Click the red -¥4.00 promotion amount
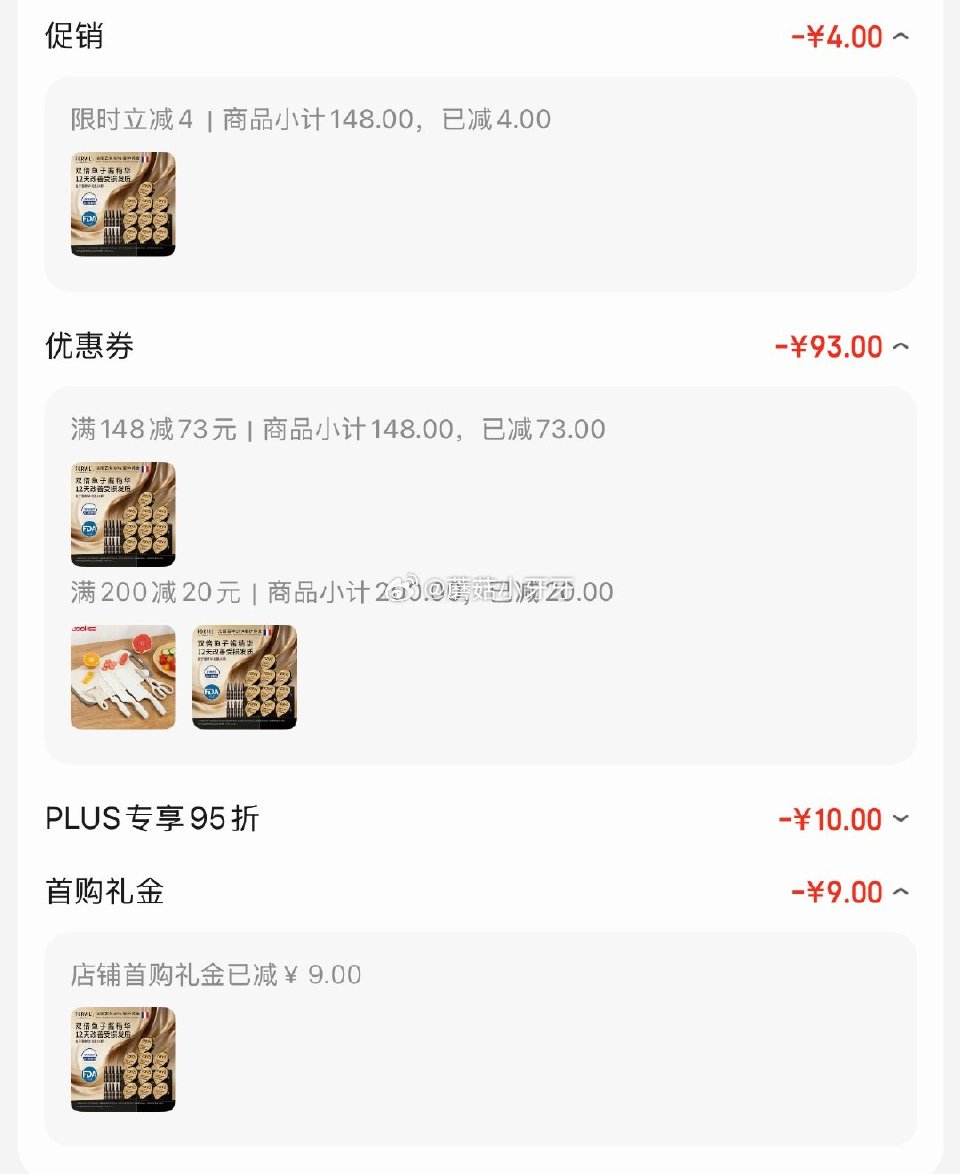The height and width of the screenshot is (1174, 960). point(836,37)
